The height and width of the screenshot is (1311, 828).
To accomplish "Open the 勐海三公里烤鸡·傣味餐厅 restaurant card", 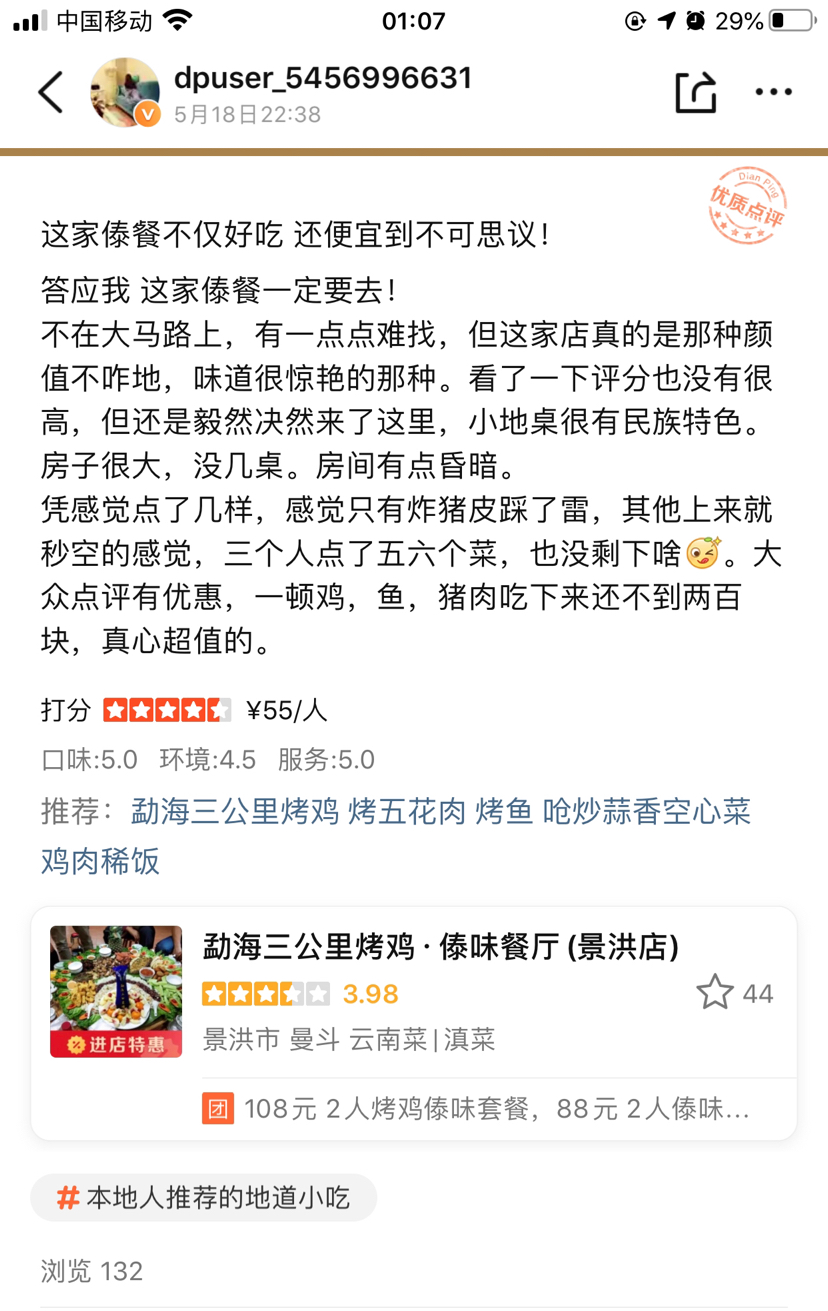I will coord(440,947).
